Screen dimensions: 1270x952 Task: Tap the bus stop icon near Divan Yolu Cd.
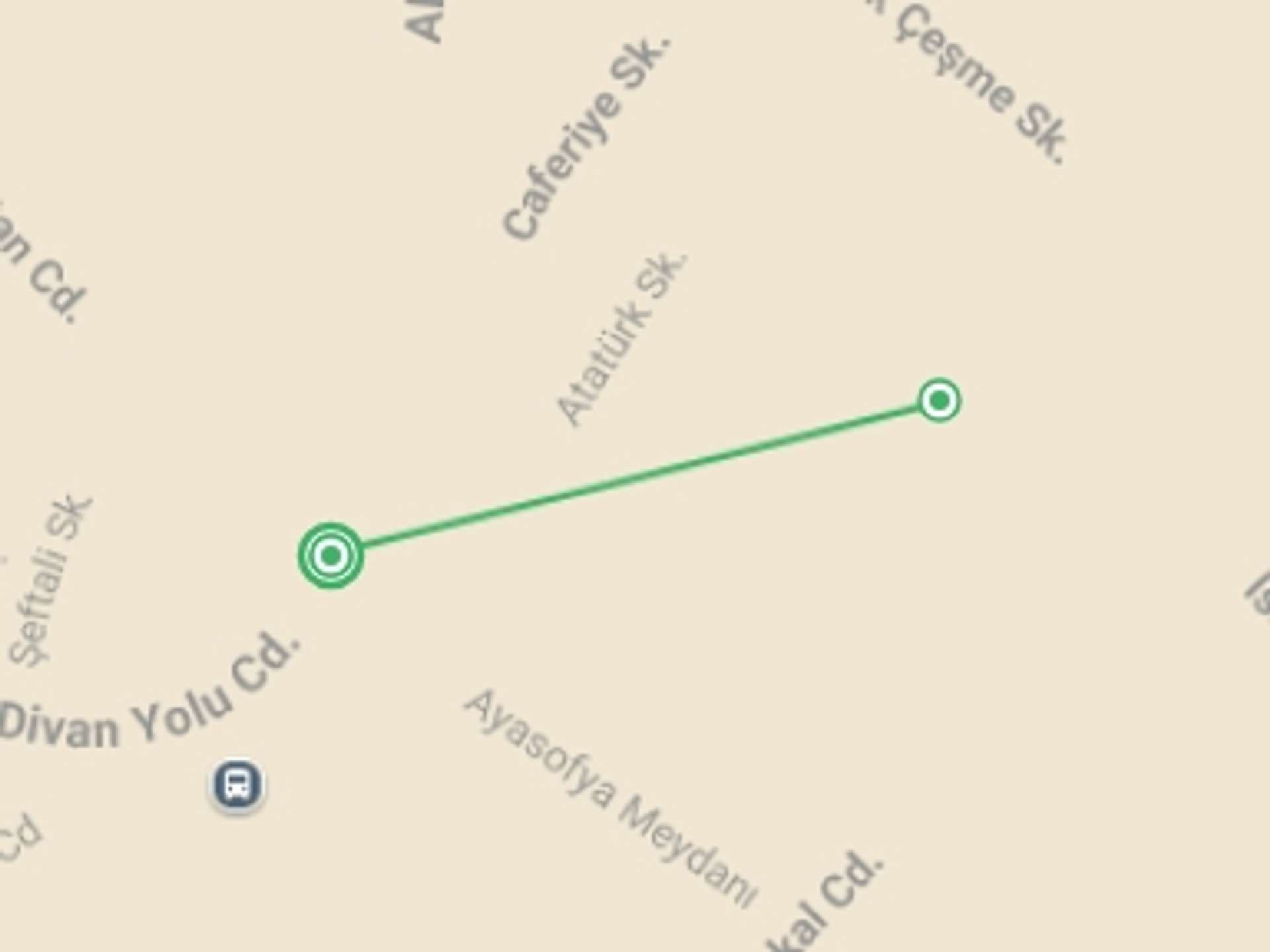pos(237,784)
